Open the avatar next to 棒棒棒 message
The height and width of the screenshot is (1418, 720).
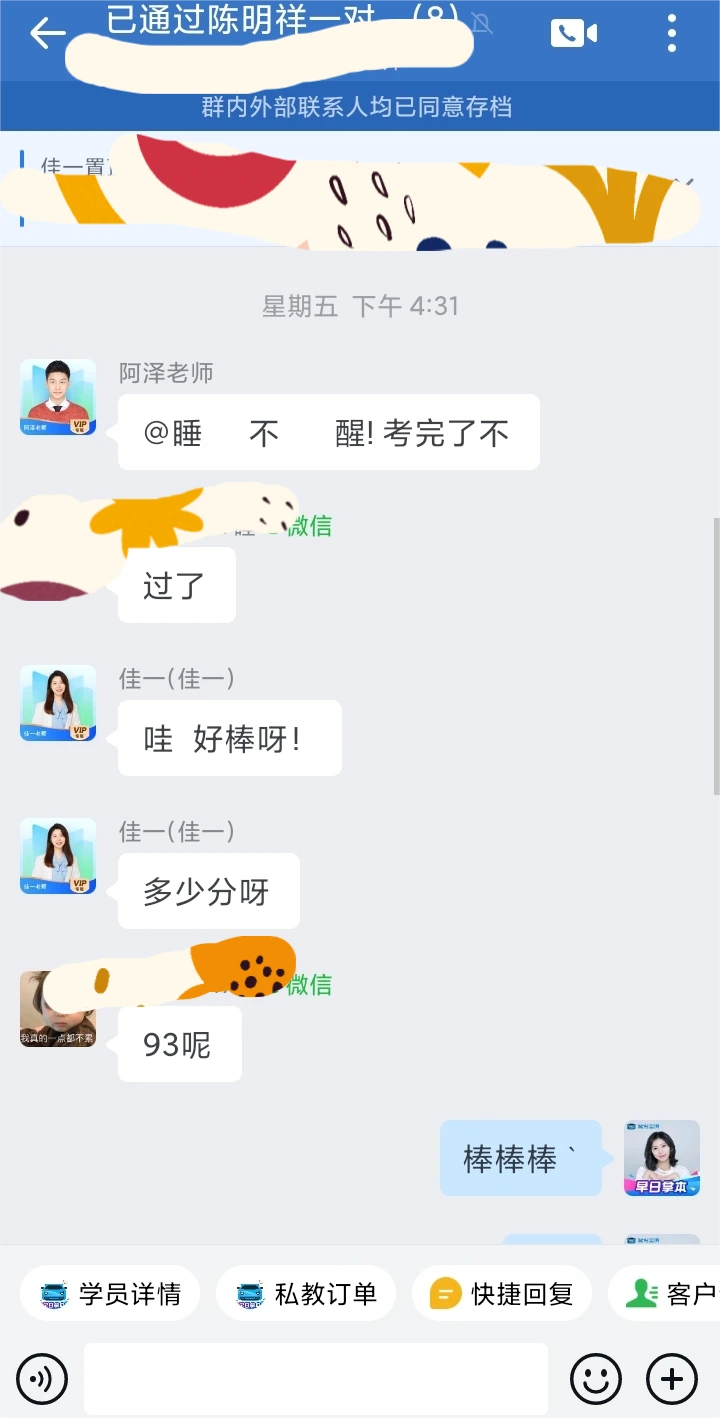(662, 1158)
